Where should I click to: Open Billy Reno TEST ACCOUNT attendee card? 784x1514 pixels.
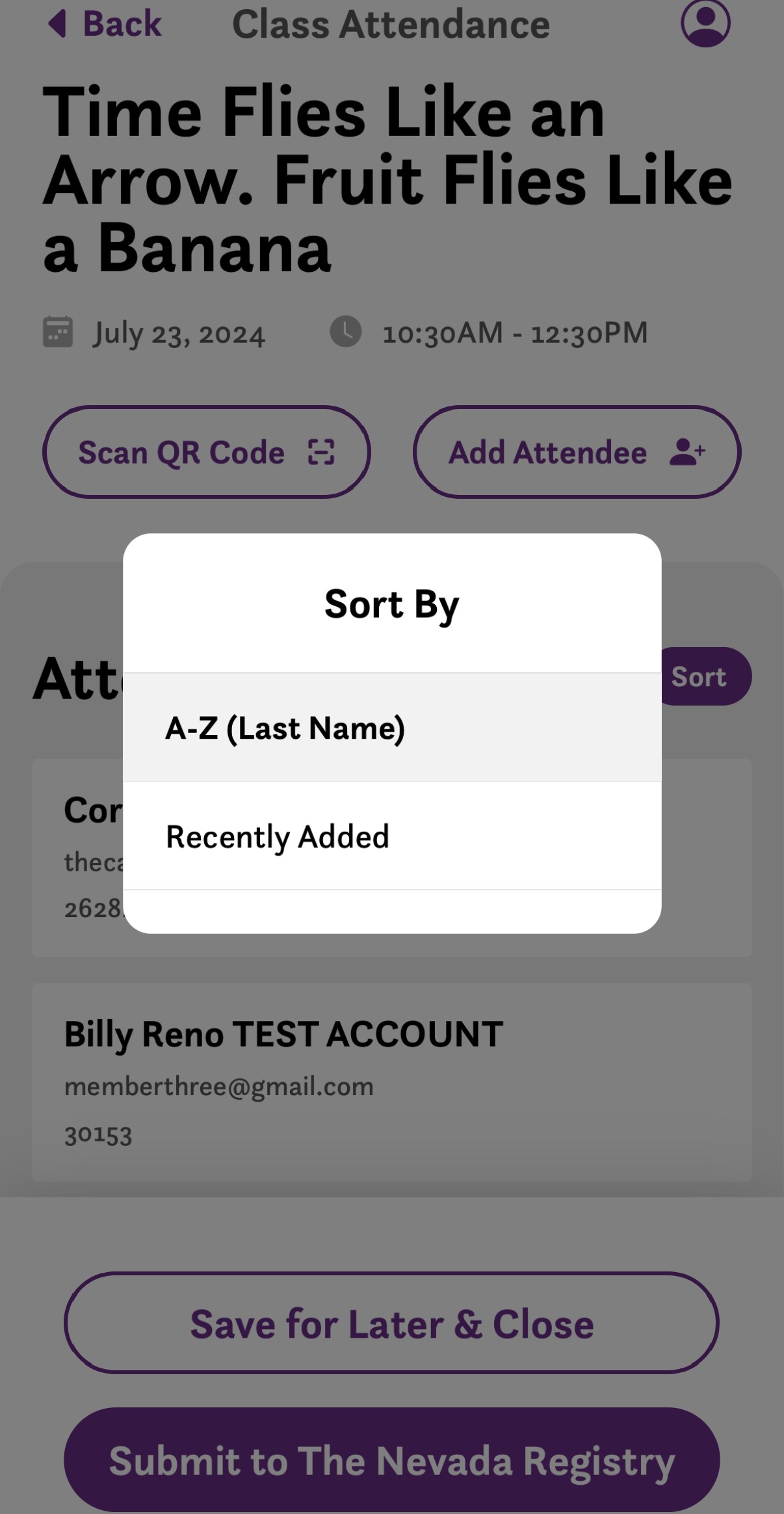pyautogui.click(x=392, y=1082)
